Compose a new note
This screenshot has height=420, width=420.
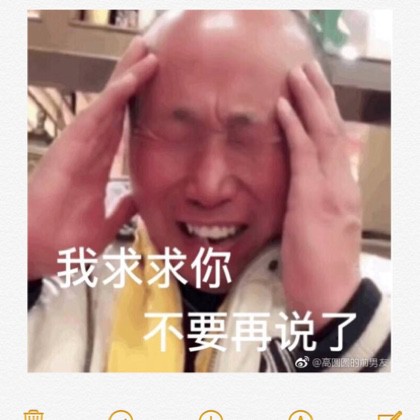tap(389, 415)
